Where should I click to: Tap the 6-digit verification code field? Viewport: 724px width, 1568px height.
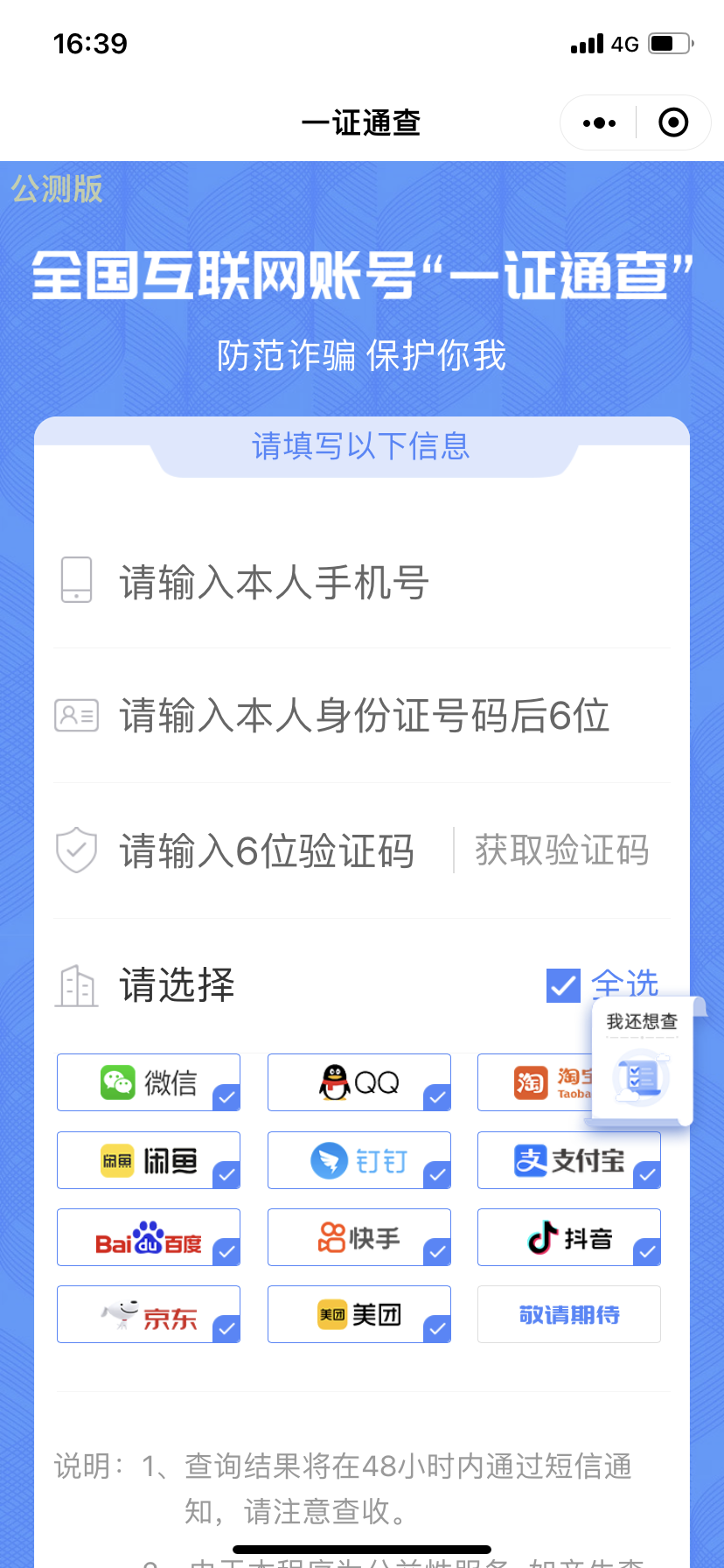(x=254, y=850)
